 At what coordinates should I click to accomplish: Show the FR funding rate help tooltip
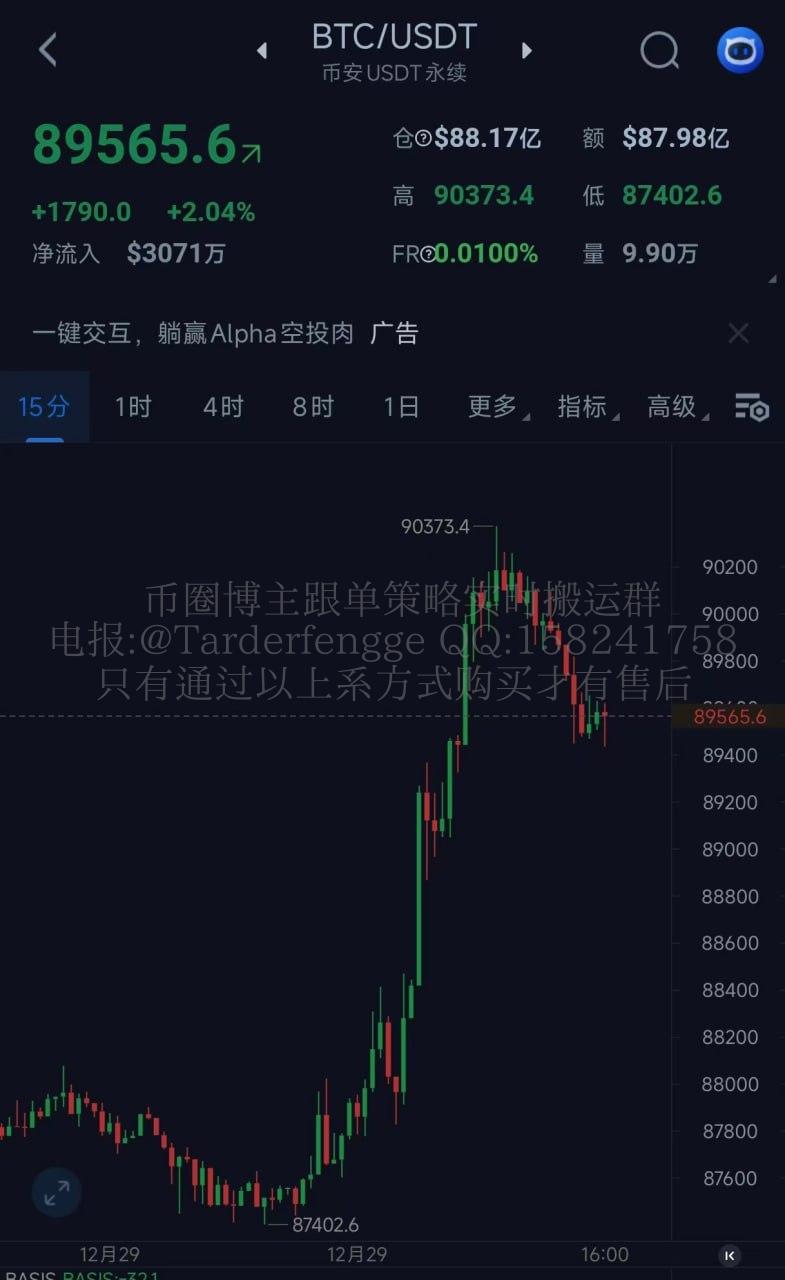428,254
